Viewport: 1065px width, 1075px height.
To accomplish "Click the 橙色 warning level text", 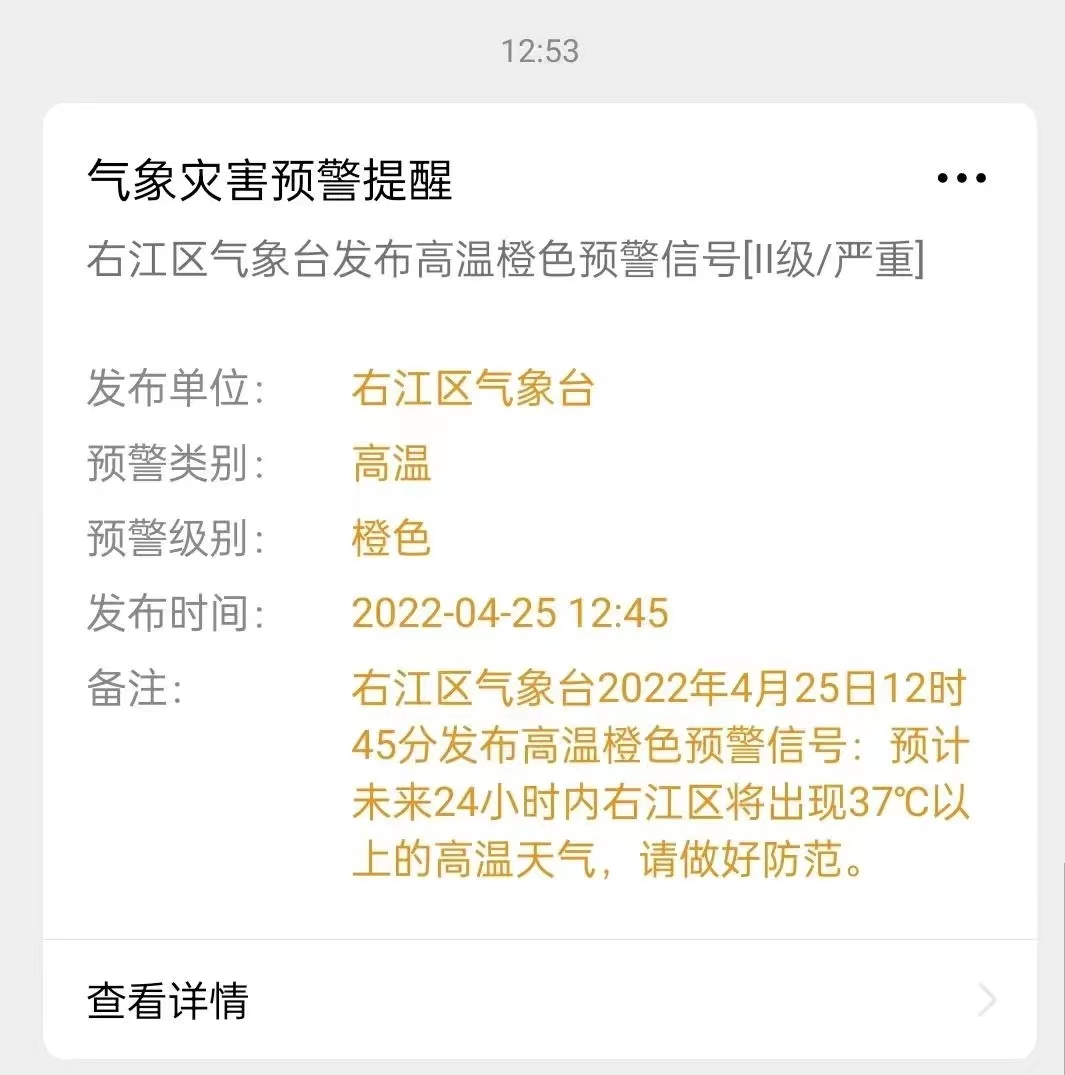I will click(389, 539).
